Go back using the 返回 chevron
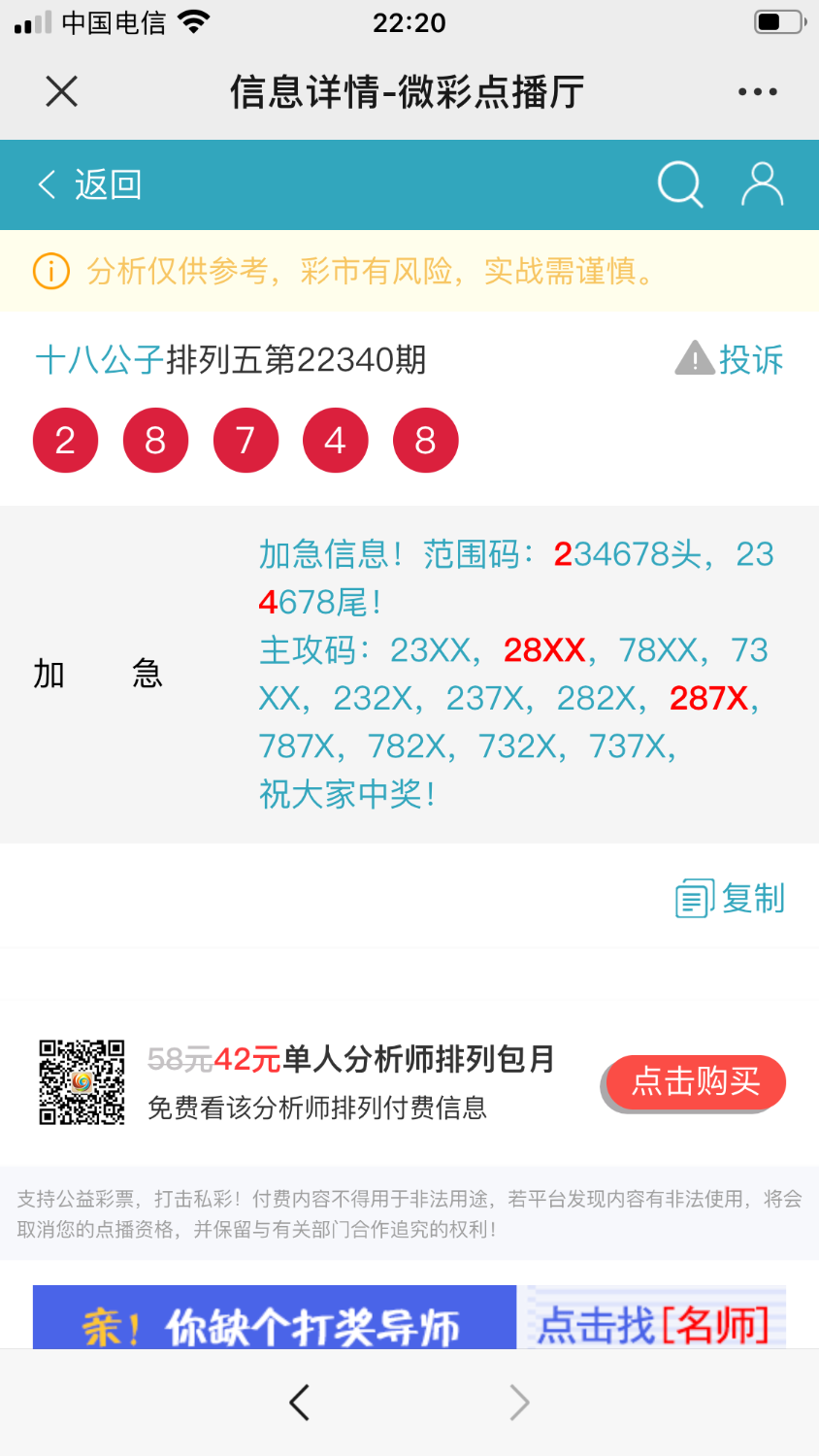This screenshot has width=819, height=1456. [46, 184]
